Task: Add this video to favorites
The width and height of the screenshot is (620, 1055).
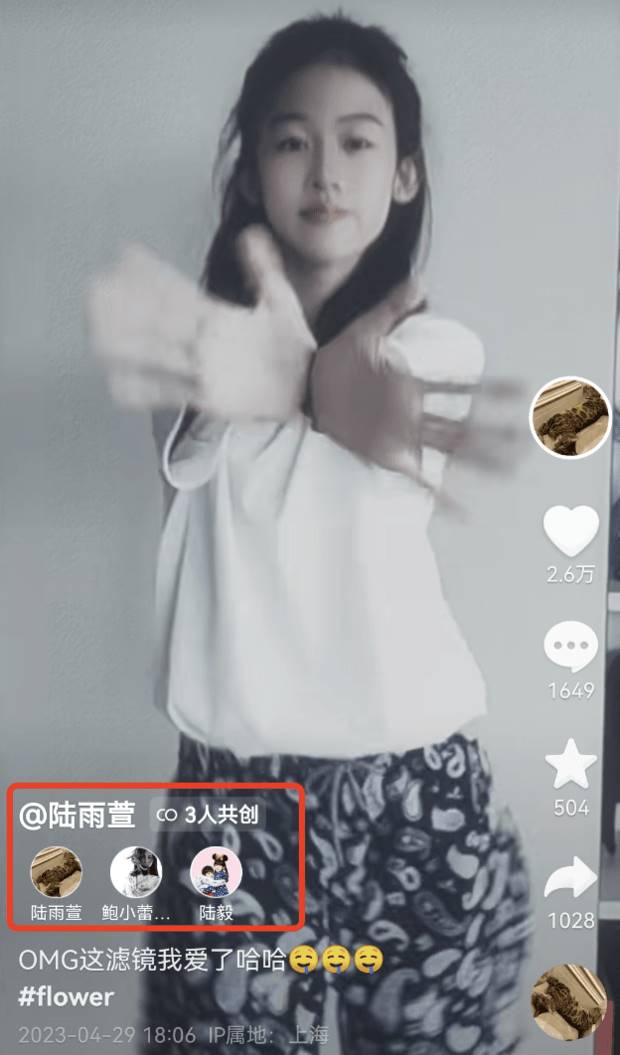Action: pyautogui.click(x=571, y=766)
